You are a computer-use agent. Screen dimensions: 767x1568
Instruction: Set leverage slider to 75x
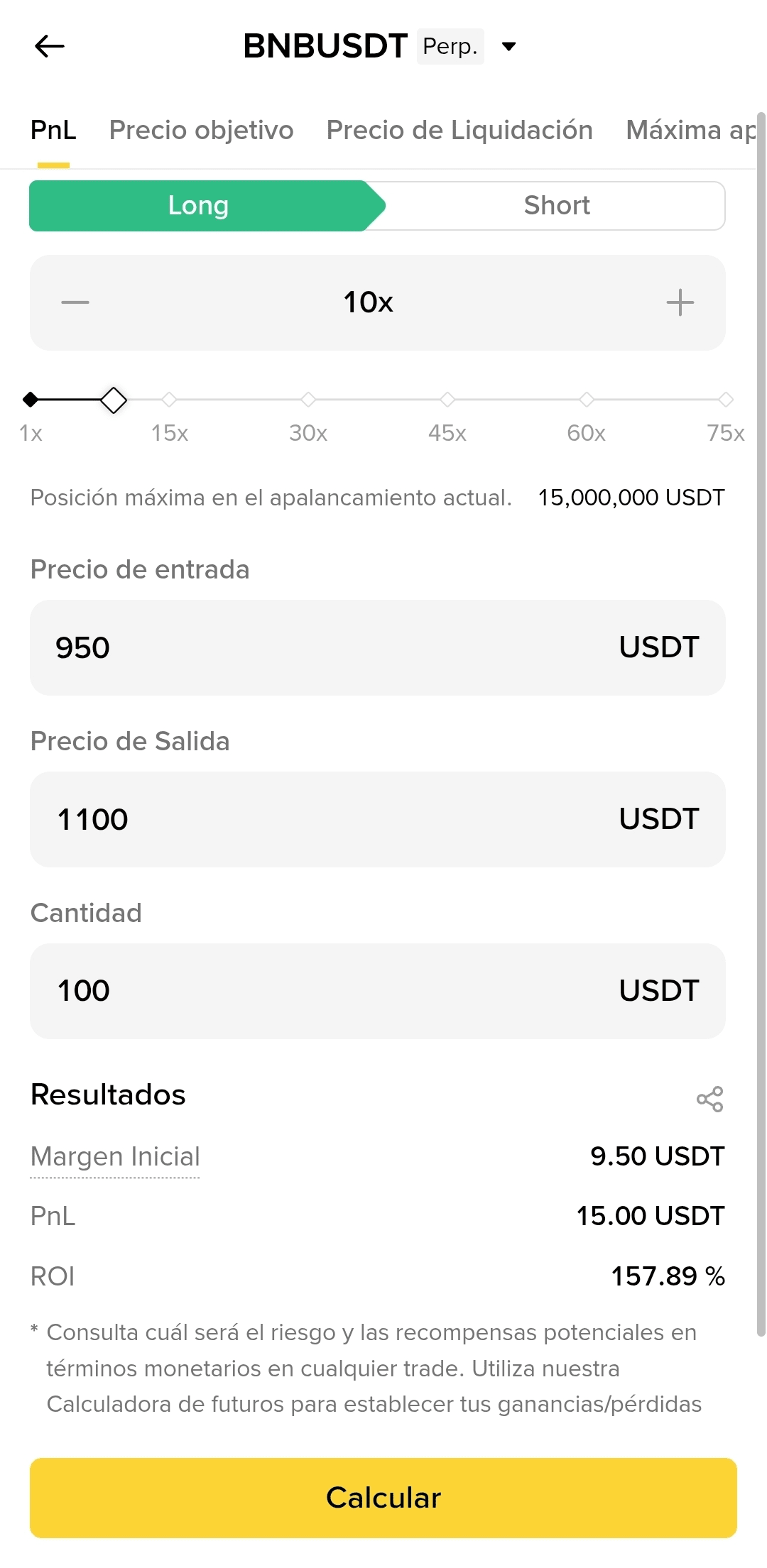tap(725, 400)
